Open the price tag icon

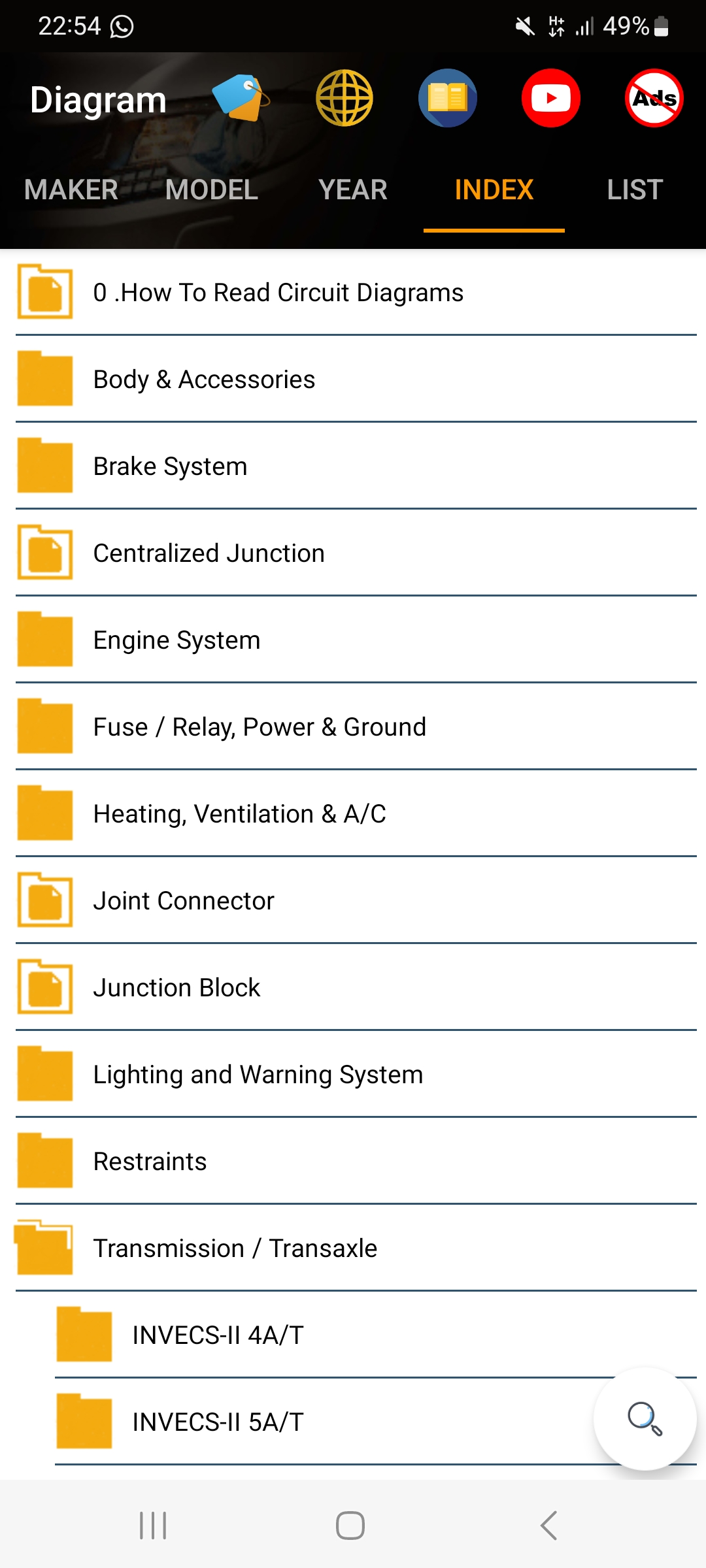click(241, 98)
